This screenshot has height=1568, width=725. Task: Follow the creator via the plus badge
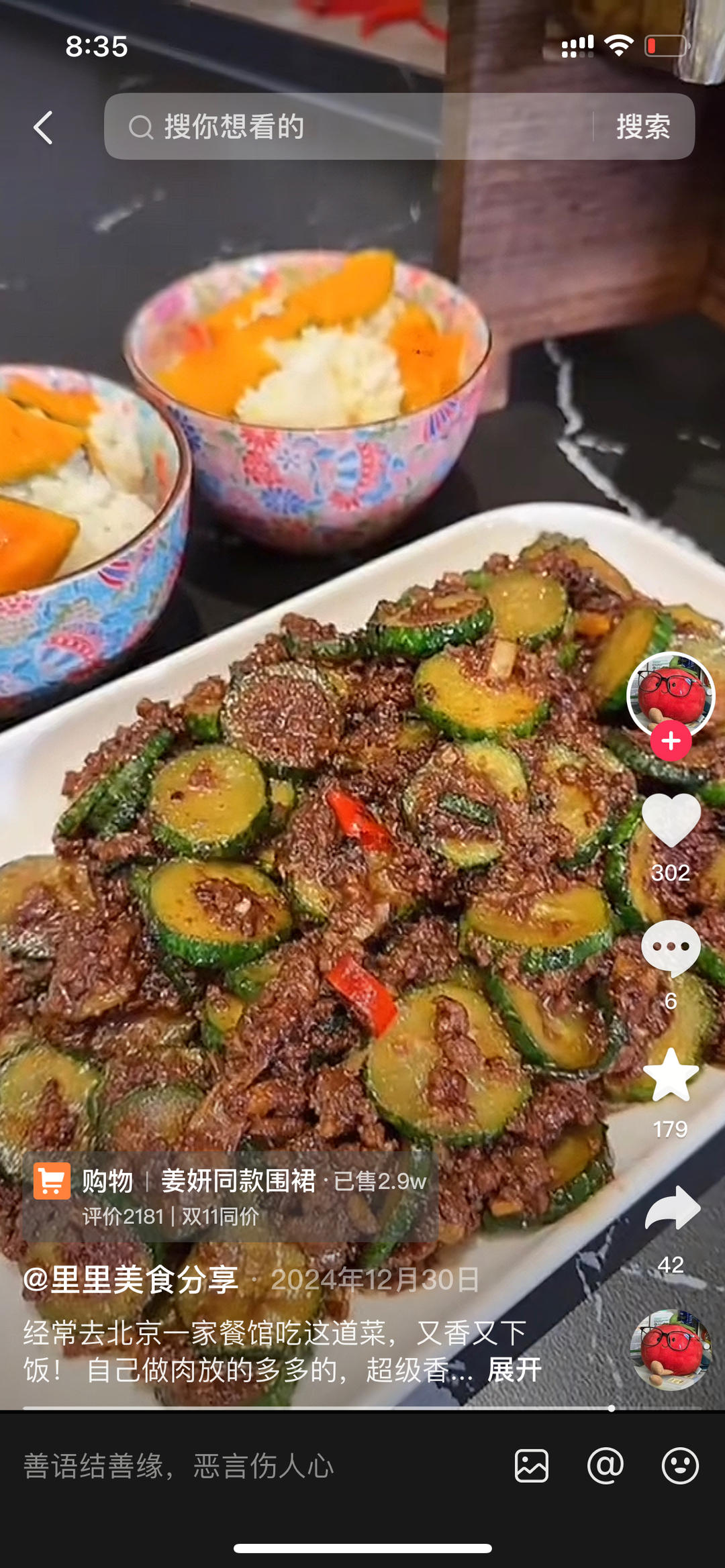pyautogui.click(x=670, y=741)
